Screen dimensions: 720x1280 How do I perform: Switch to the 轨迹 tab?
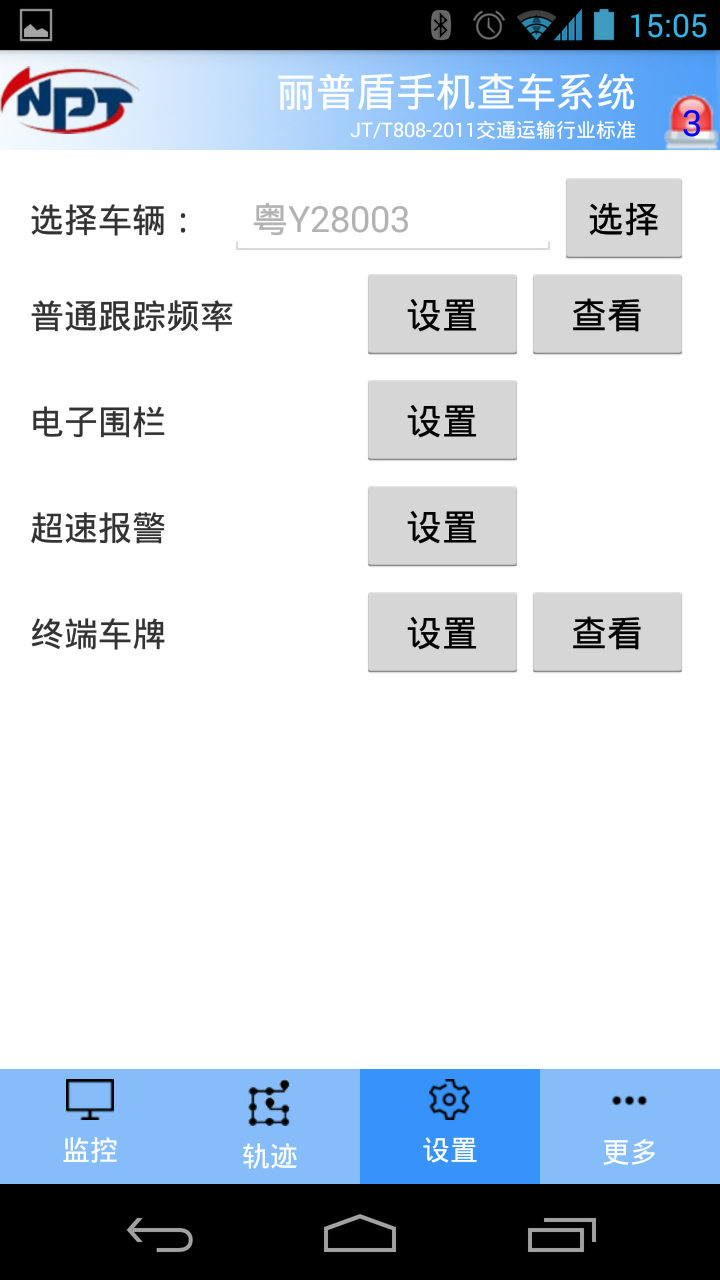click(x=270, y=1126)
